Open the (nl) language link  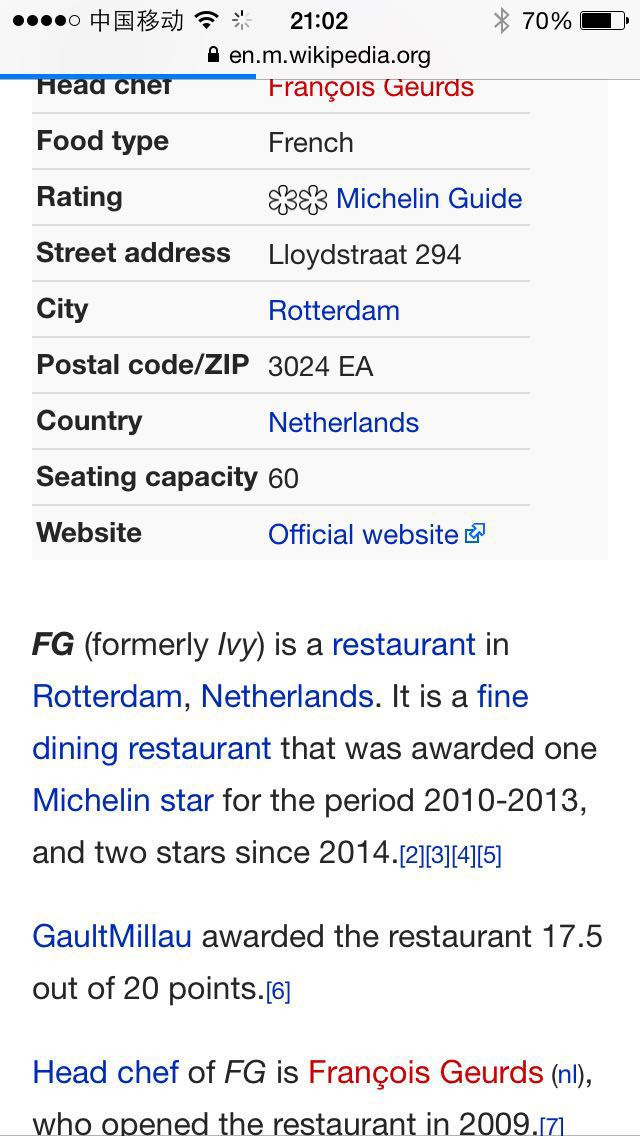[569, 1074]
